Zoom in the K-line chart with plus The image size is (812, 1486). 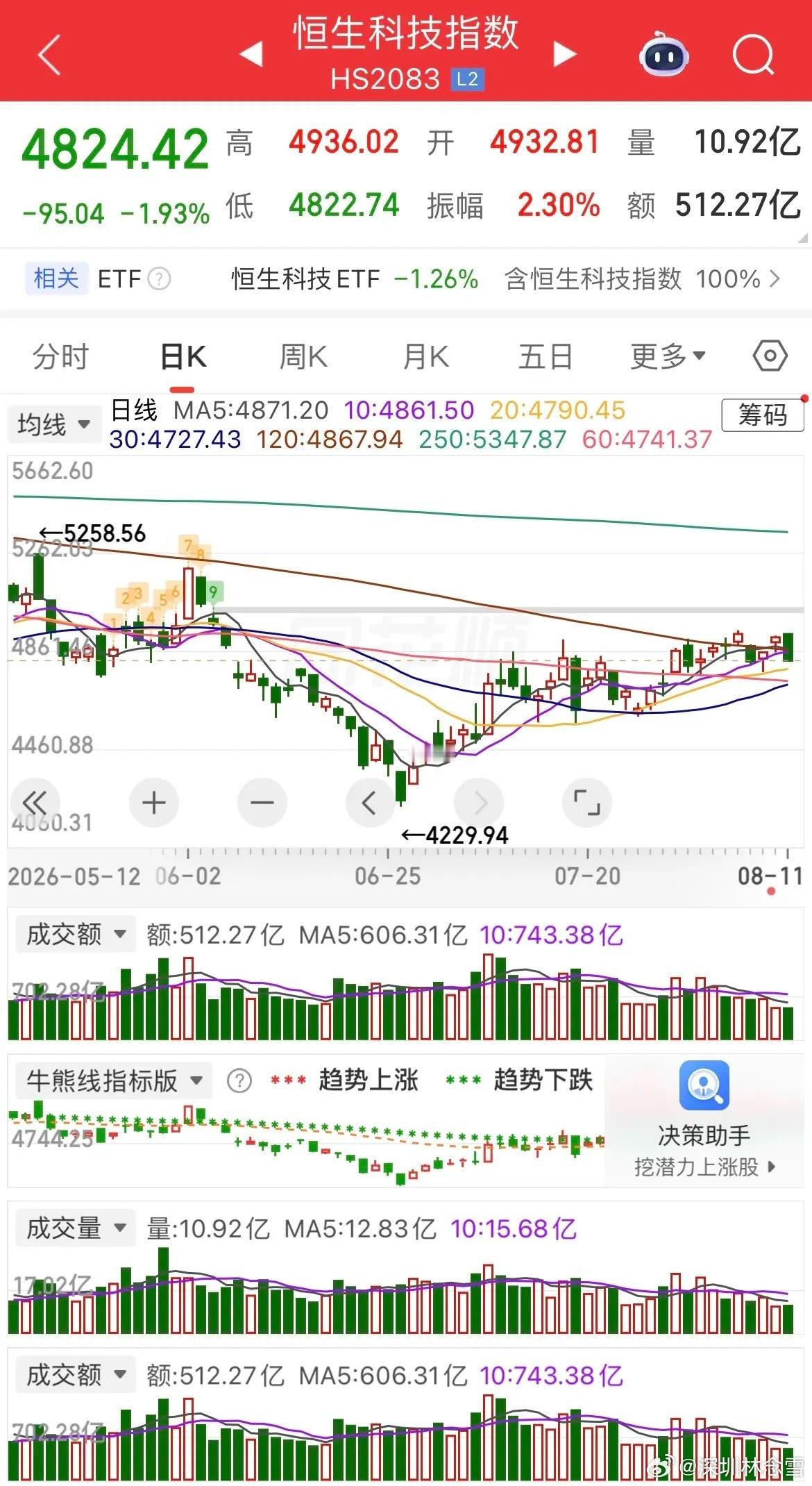click(x=153, y=803)
